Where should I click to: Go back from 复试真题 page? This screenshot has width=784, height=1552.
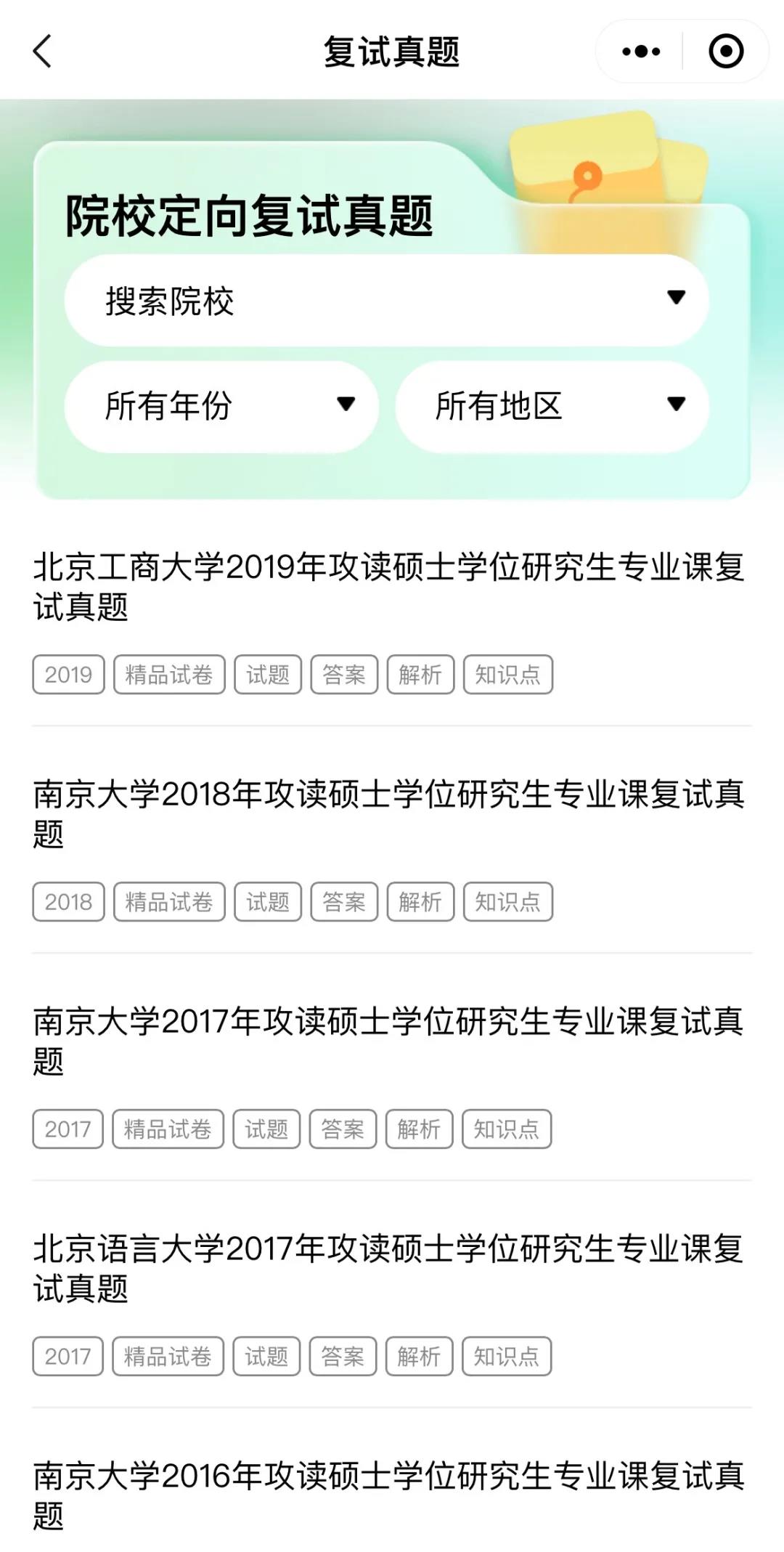coord(42,52)
